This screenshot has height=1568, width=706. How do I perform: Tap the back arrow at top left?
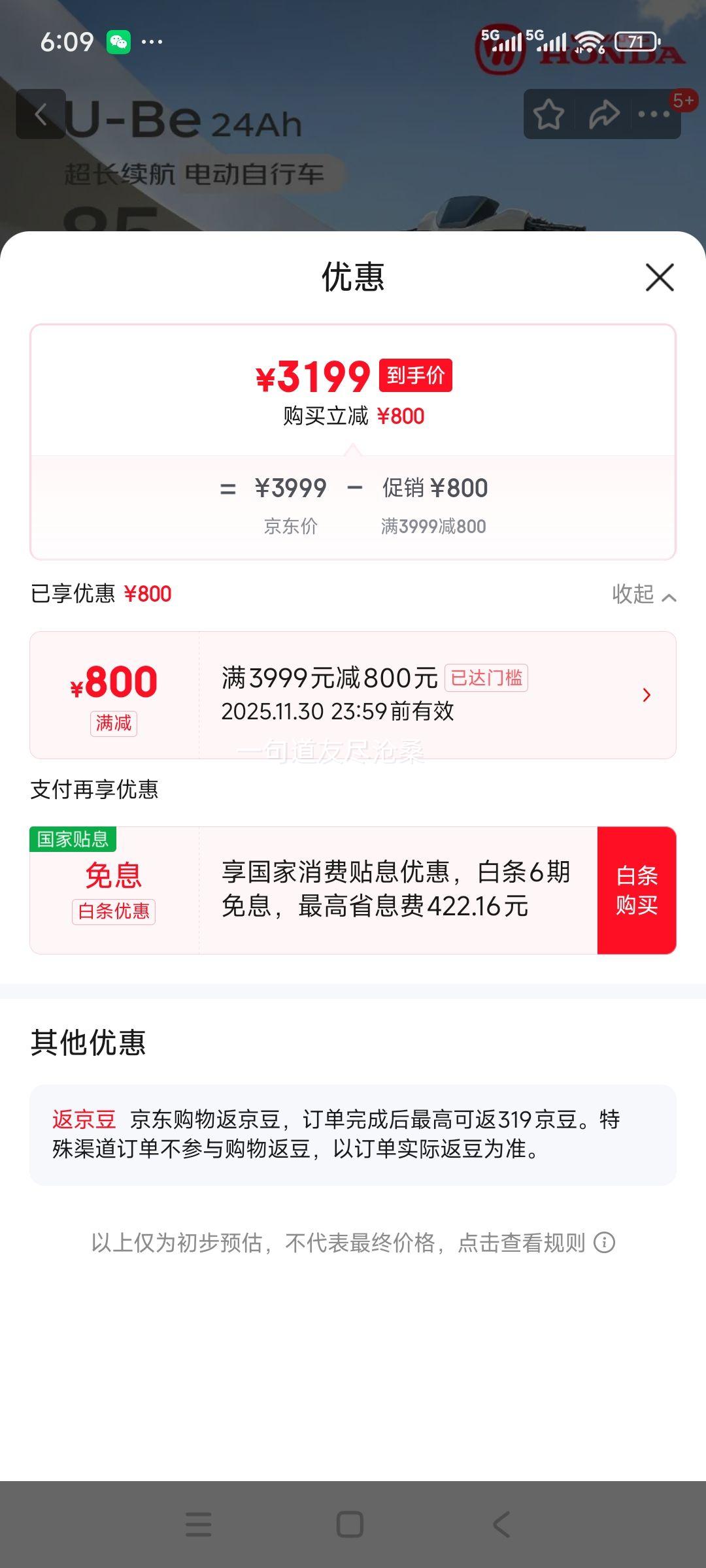[x=41, y=115]
